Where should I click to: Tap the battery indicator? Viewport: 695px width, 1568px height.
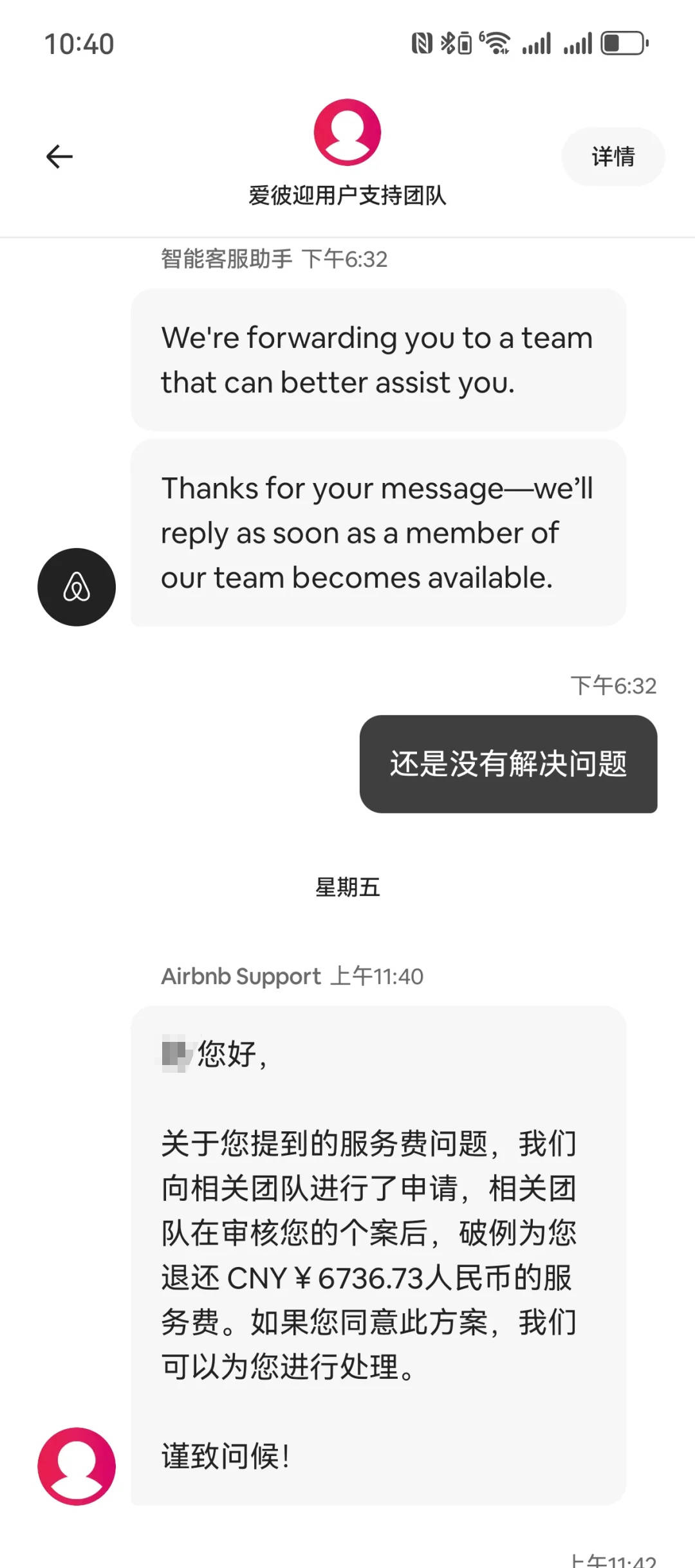pos(621,42)
